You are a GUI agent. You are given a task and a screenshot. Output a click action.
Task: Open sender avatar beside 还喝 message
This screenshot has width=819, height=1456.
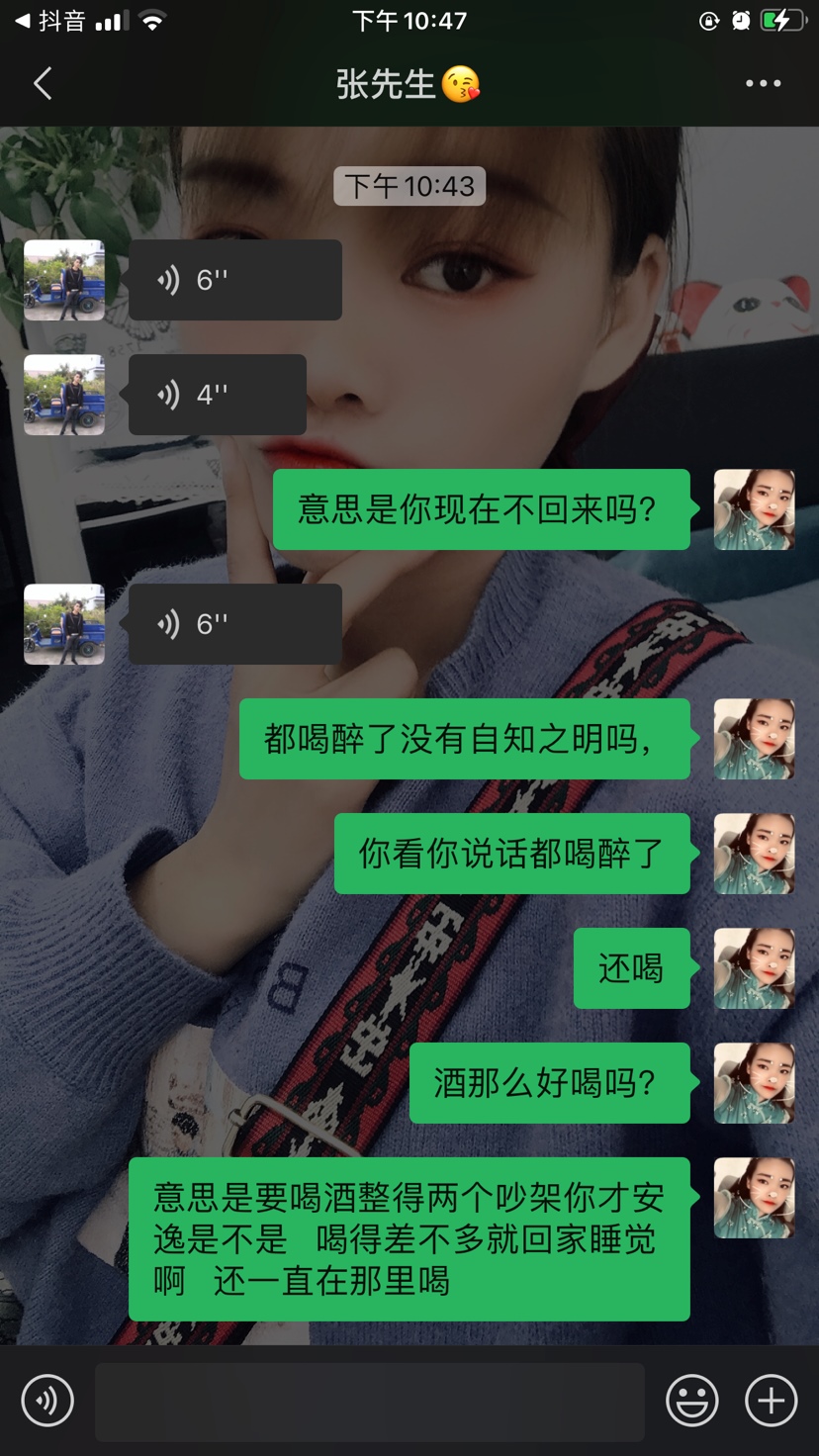coord(754,968)
